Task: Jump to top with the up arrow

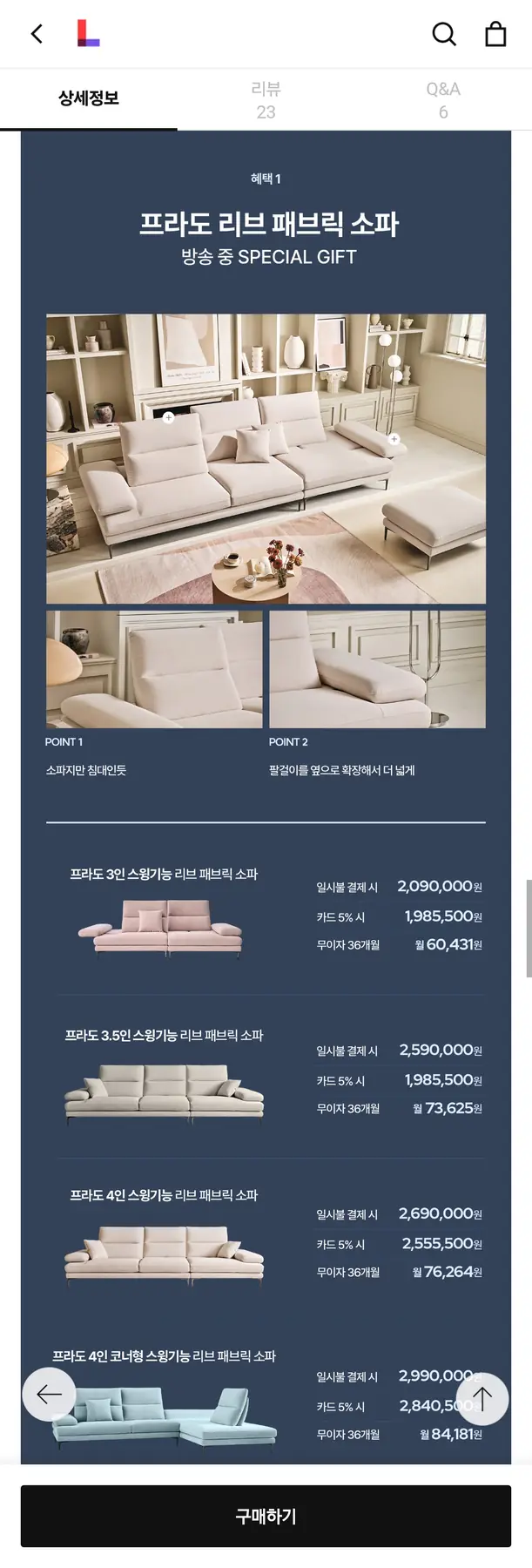Action: 481,1399
